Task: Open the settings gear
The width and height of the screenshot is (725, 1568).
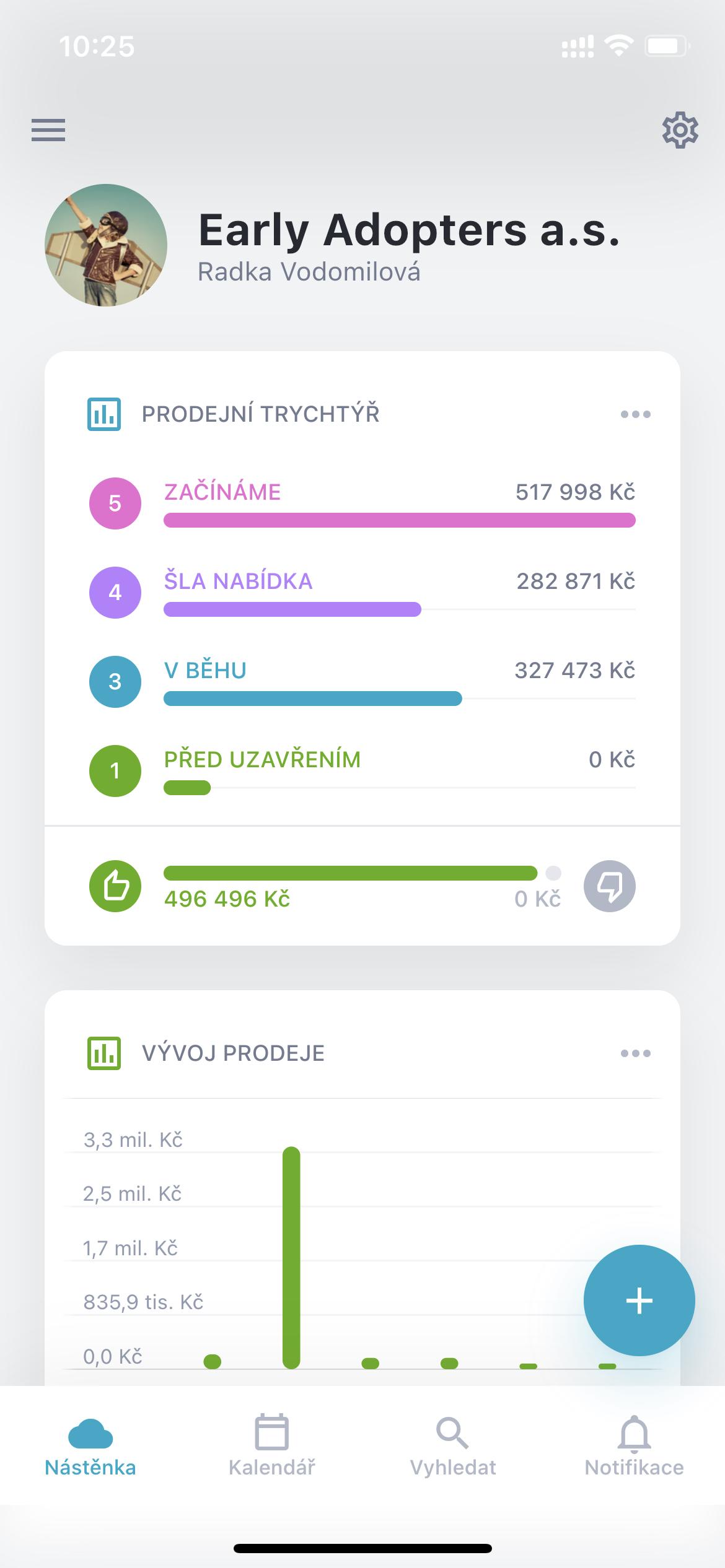Action: pos(680,130)
